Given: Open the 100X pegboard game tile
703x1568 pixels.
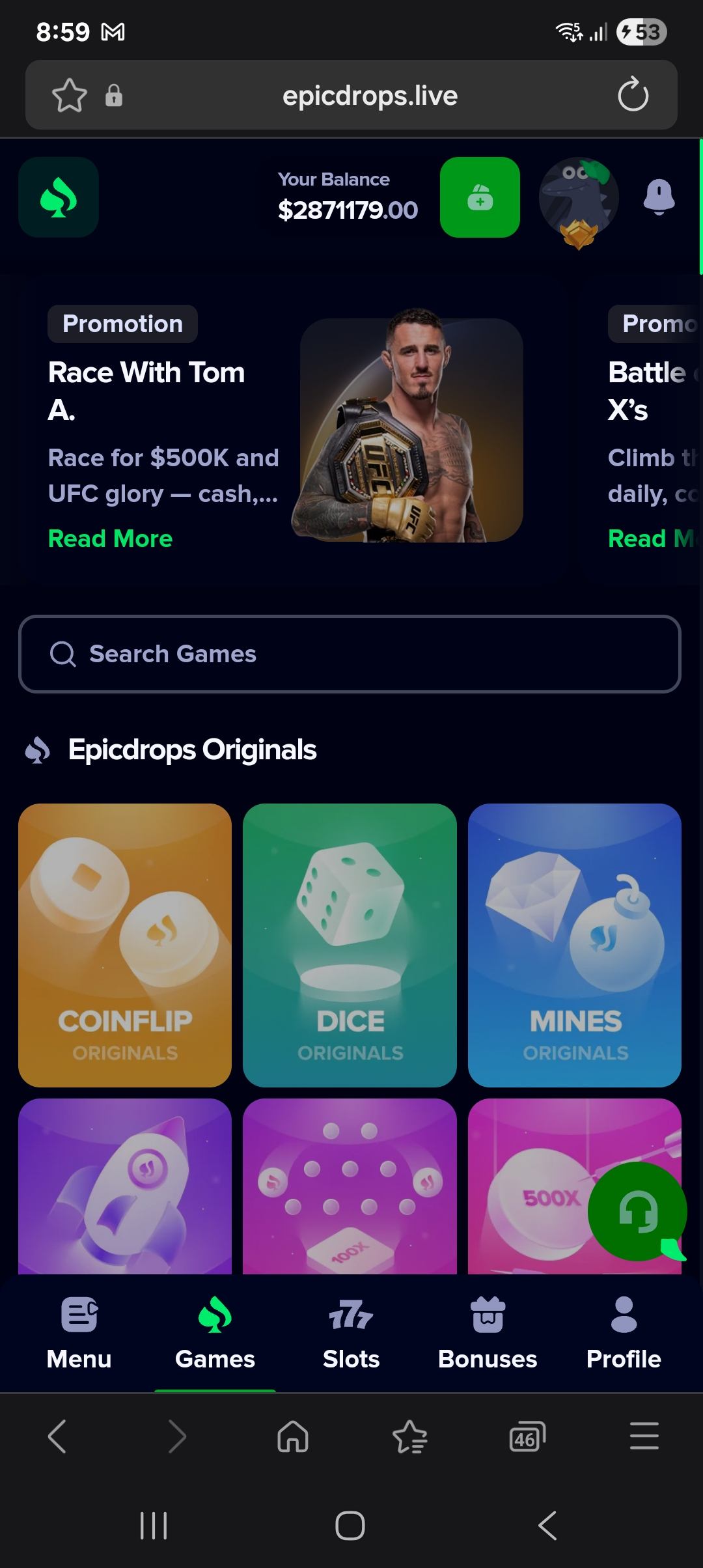Looking at the screenshot, I should 350,1186.
